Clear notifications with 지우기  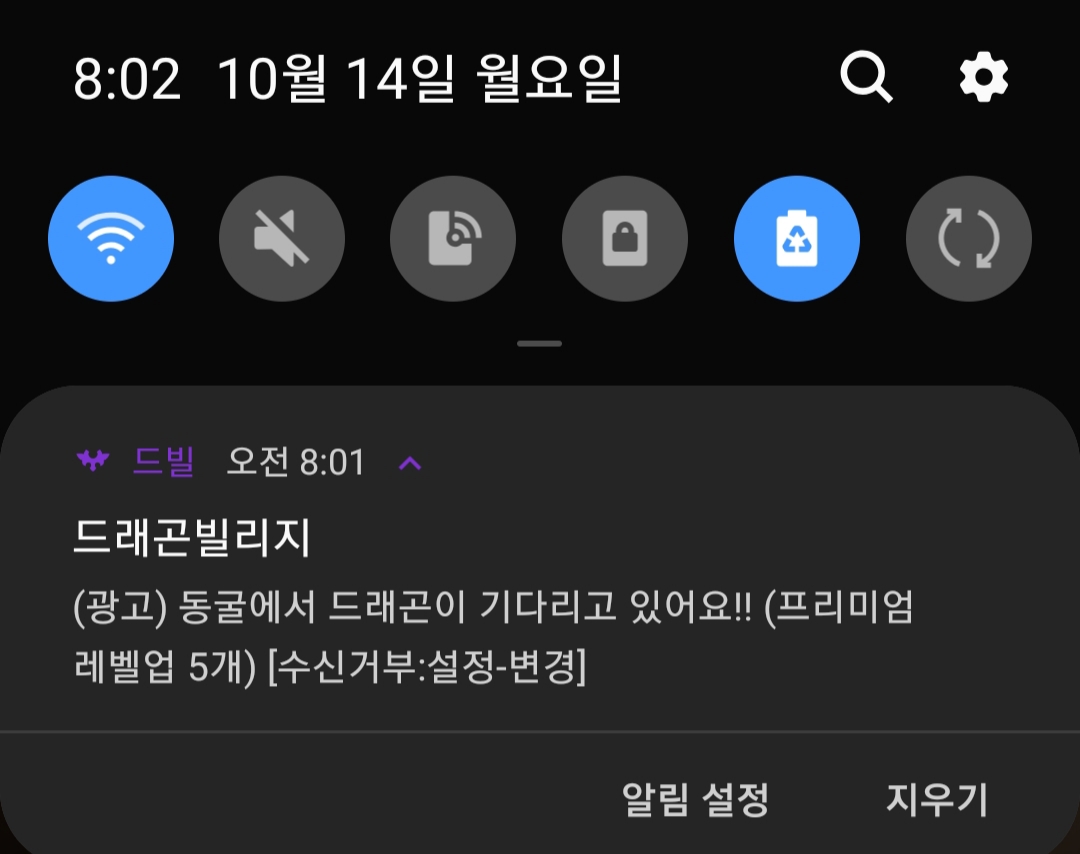(936, 799)
